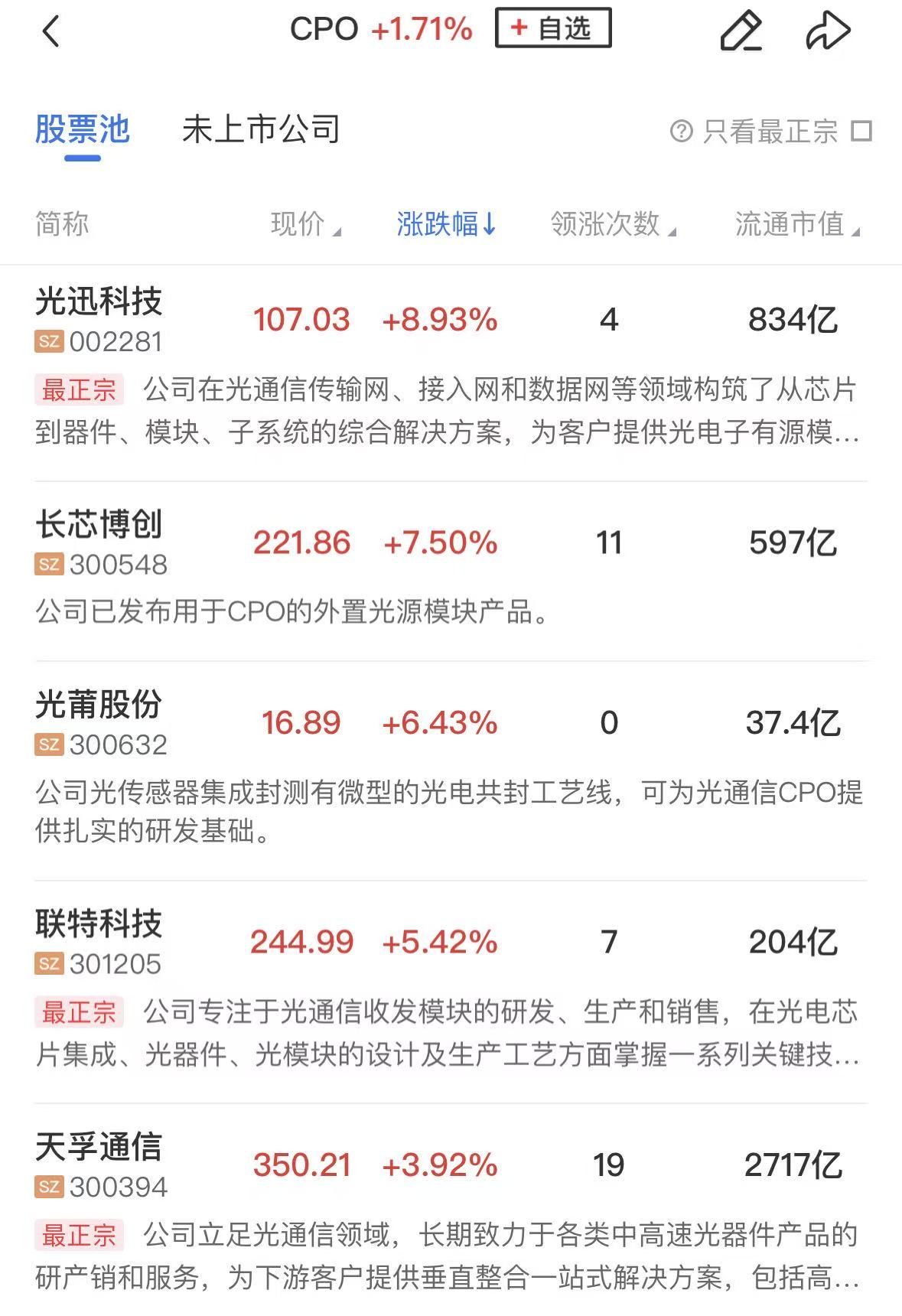
Task: Share this CPO page
Action: coord(828,31)
